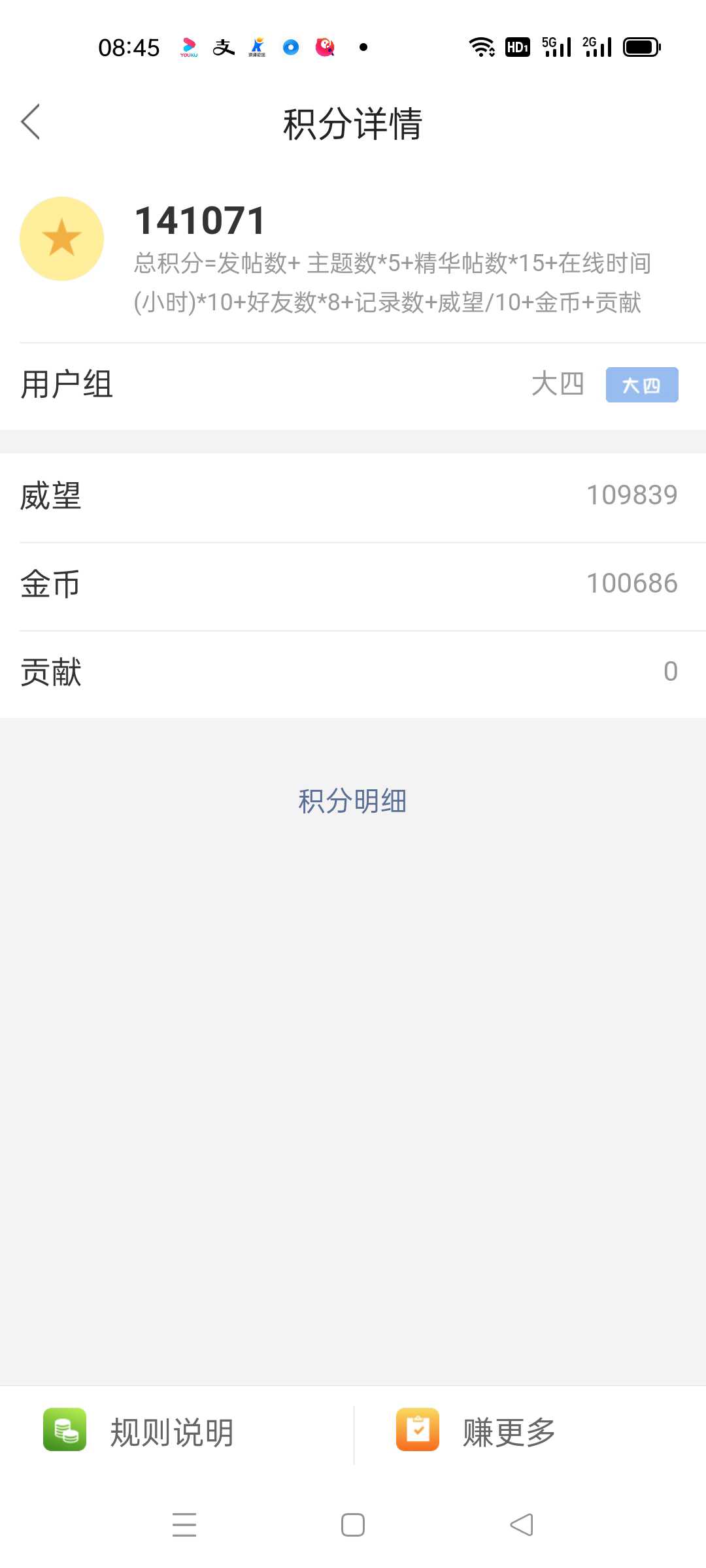
Task: Open the 用户组 row showing 大四
Action: point(353,385)
